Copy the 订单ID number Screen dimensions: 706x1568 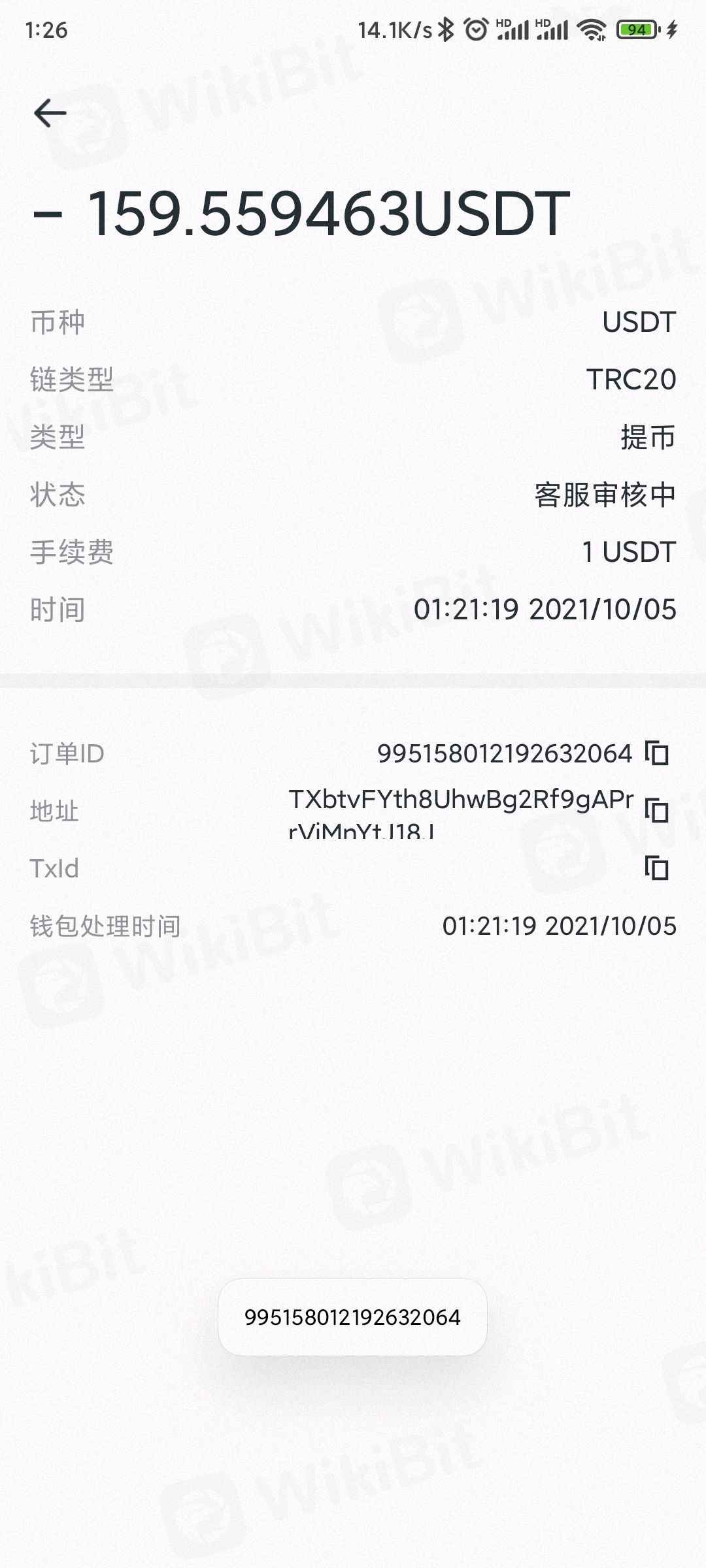(x=656, y=753)
